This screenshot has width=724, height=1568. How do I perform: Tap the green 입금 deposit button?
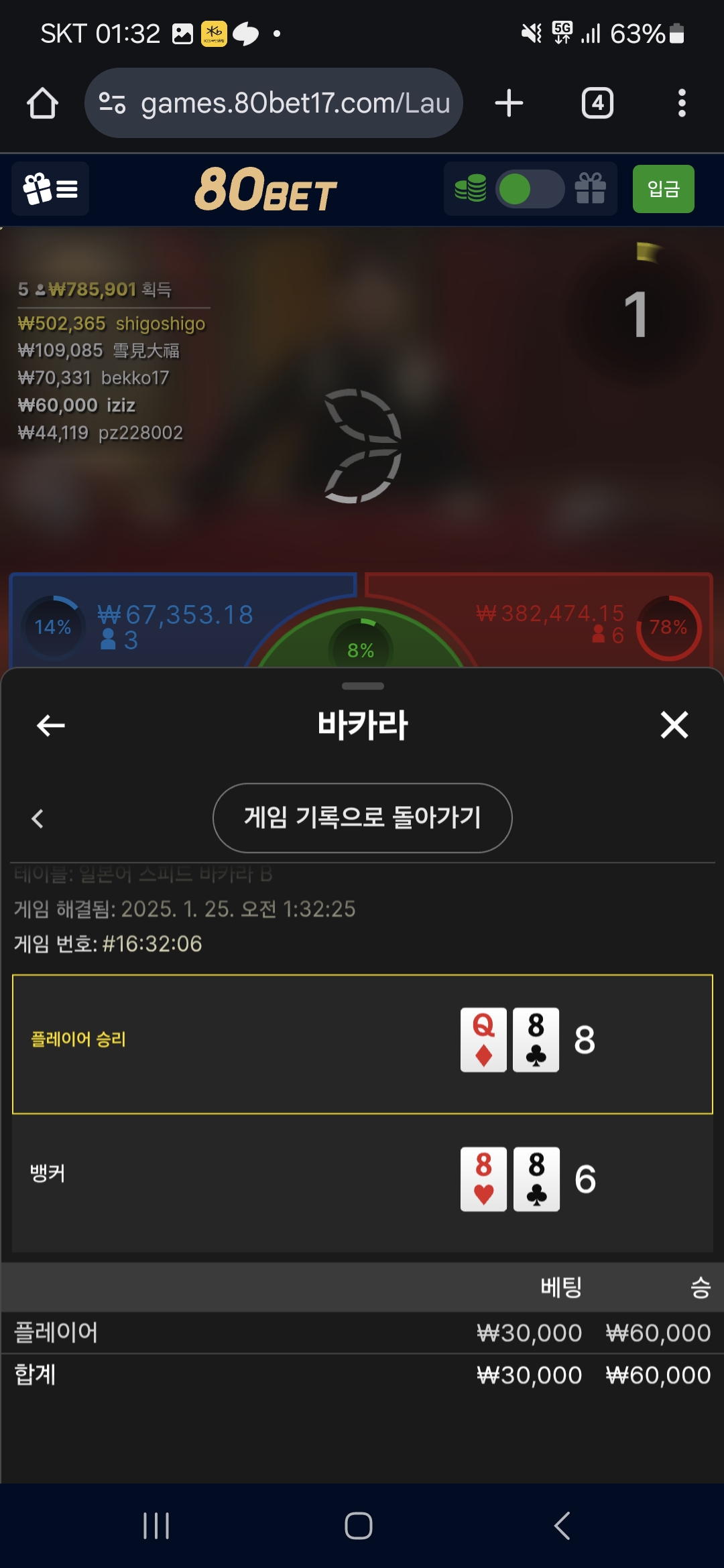click(663, 189)
